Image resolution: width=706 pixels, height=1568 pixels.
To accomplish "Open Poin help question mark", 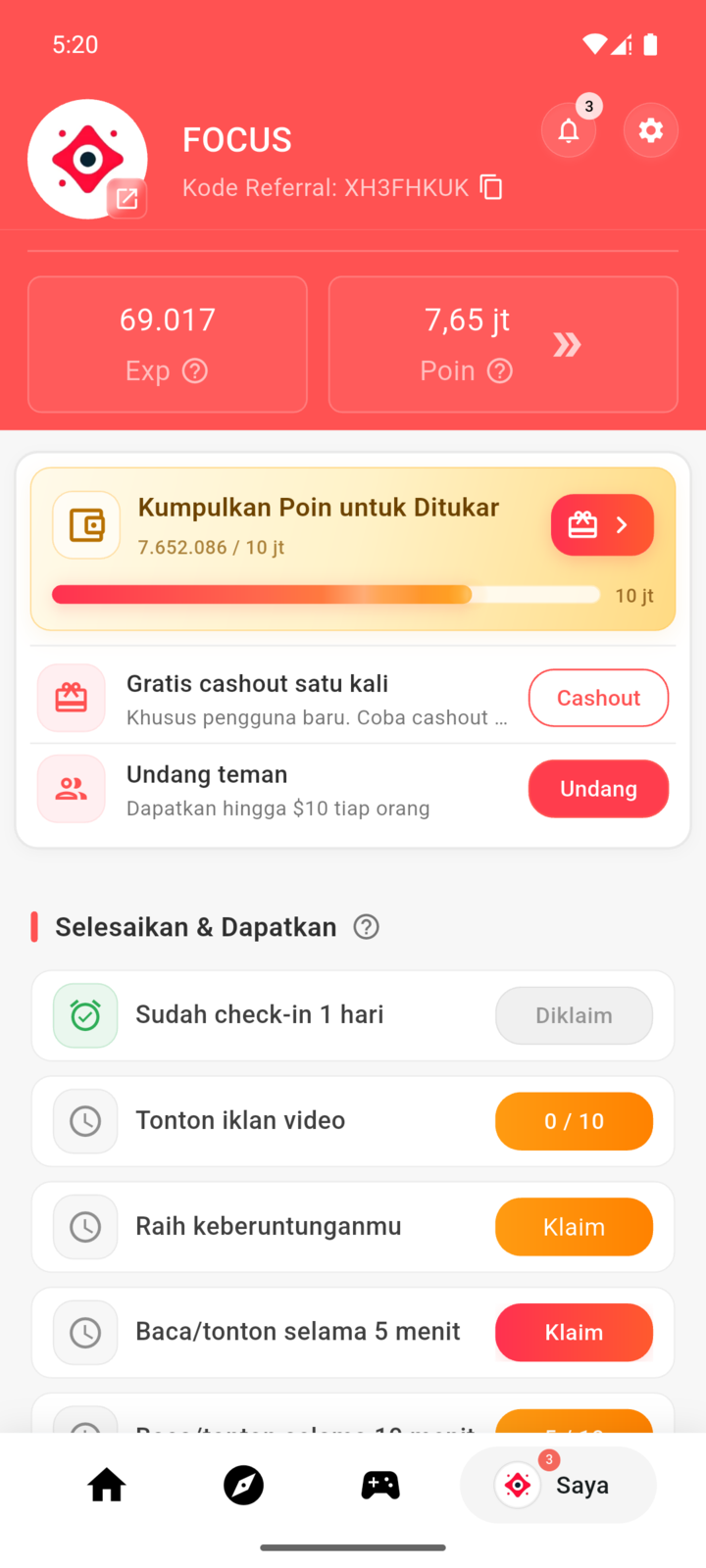I will [x=500, y=370].
